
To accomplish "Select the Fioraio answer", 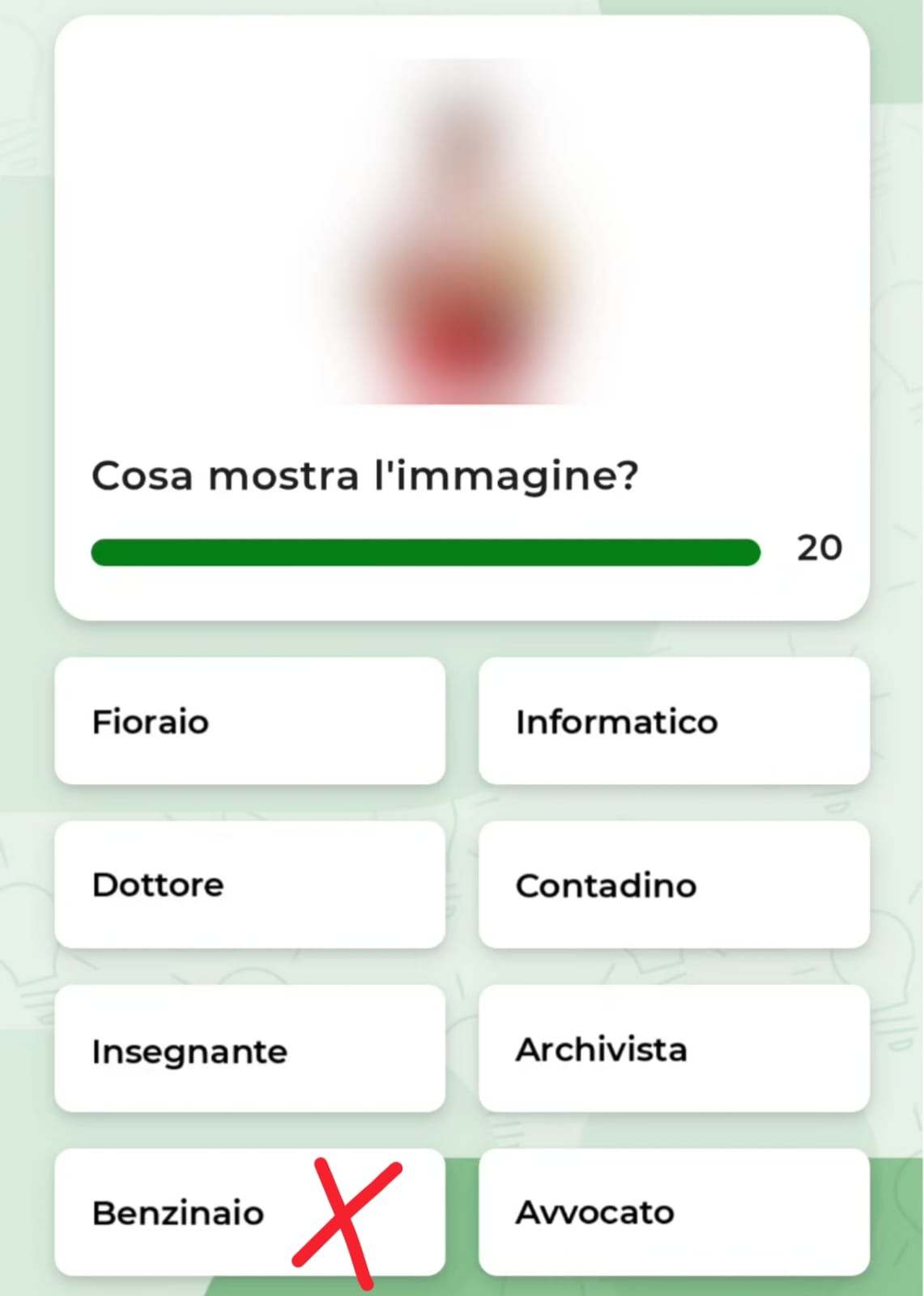I will [x=249, y=721].
